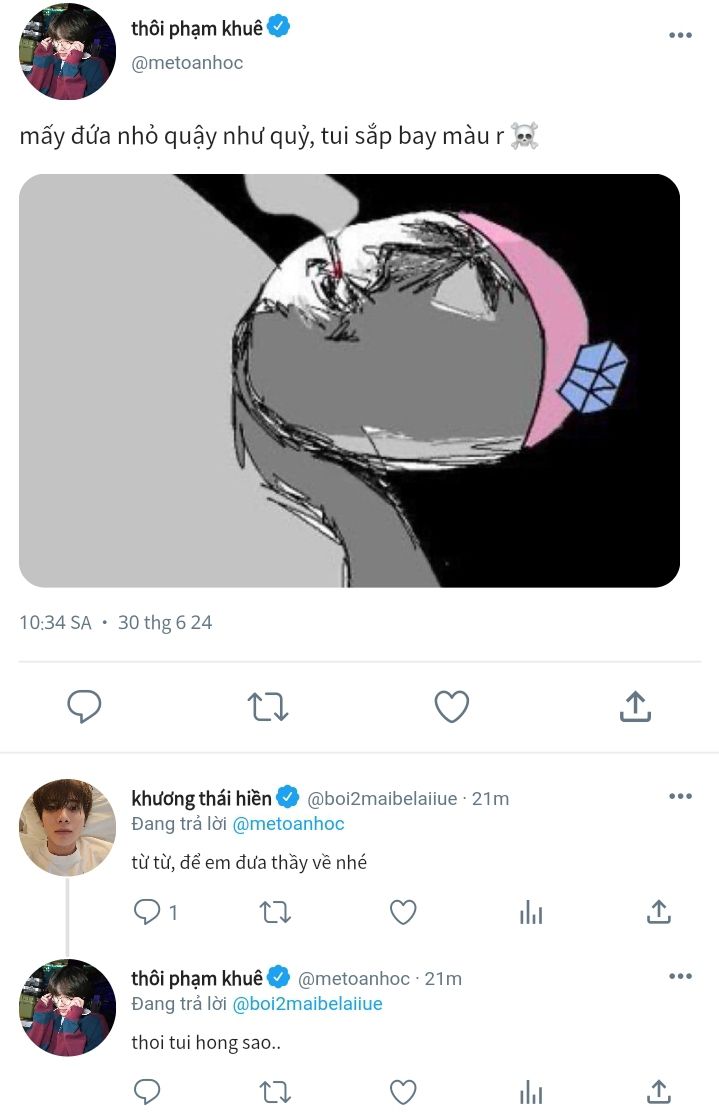Retweet the main tweet
The width and height of the screenshot is (719, 1116).
click(x=268, y=707)
